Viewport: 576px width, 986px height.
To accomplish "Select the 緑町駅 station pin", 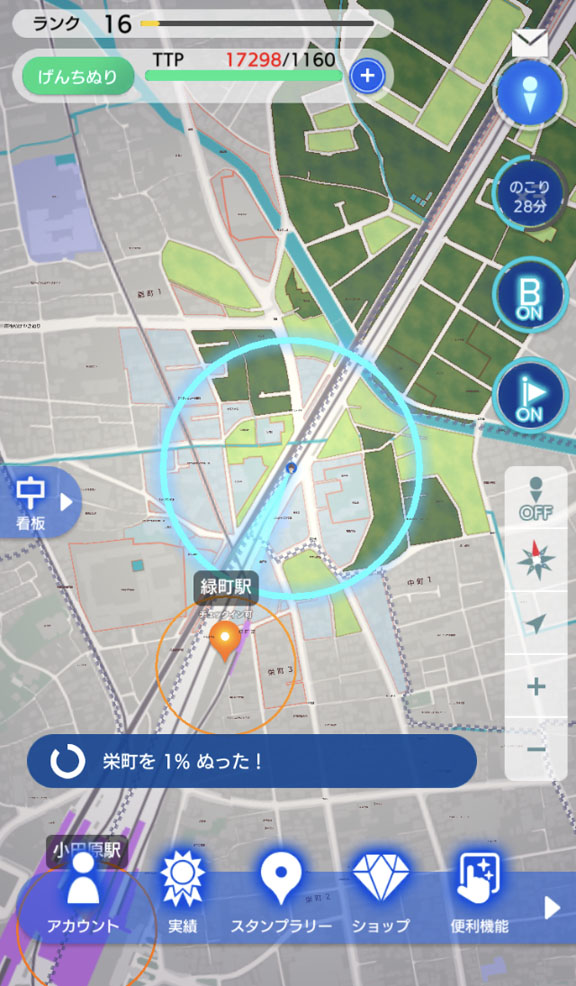I will point(225,640).
